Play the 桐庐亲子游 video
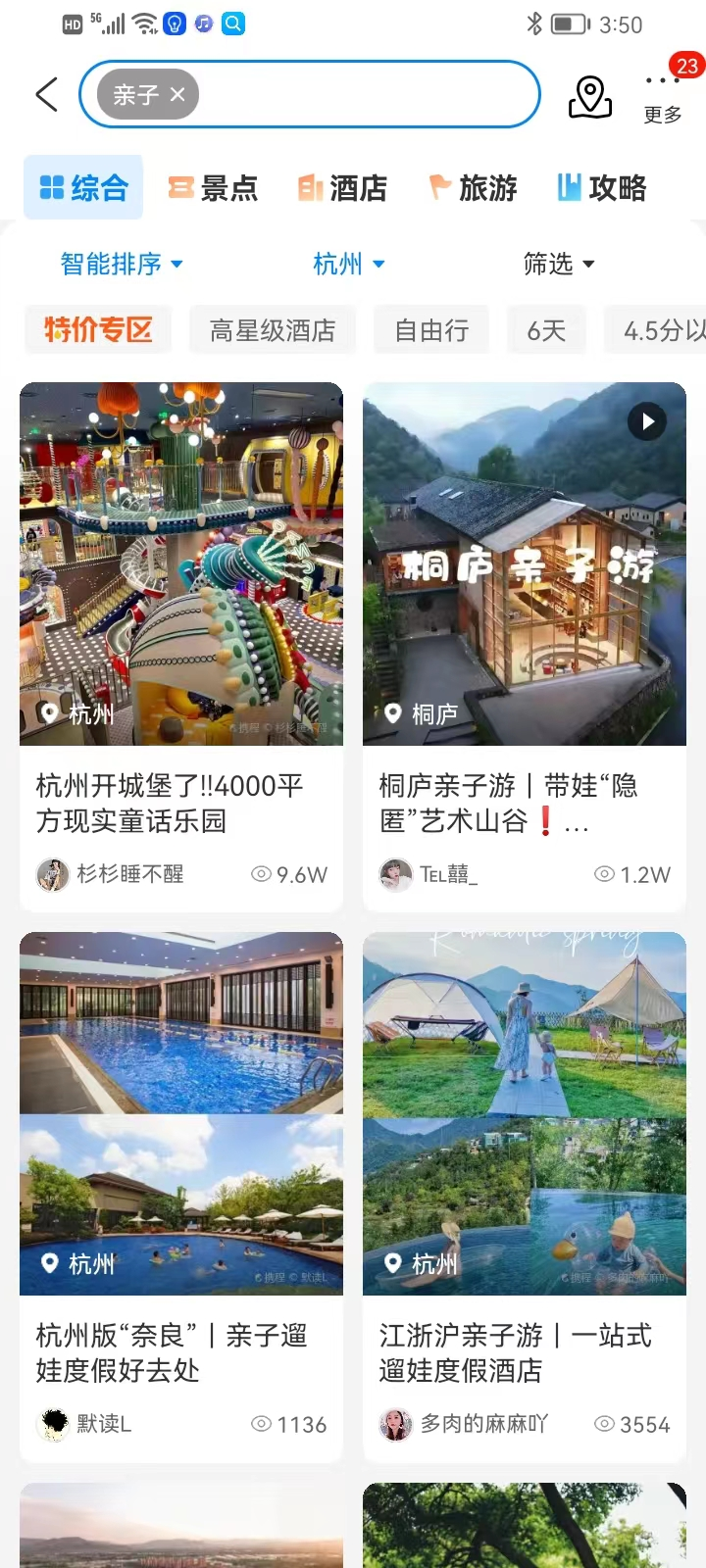The image size is (706, 1568). coord(647,422)
